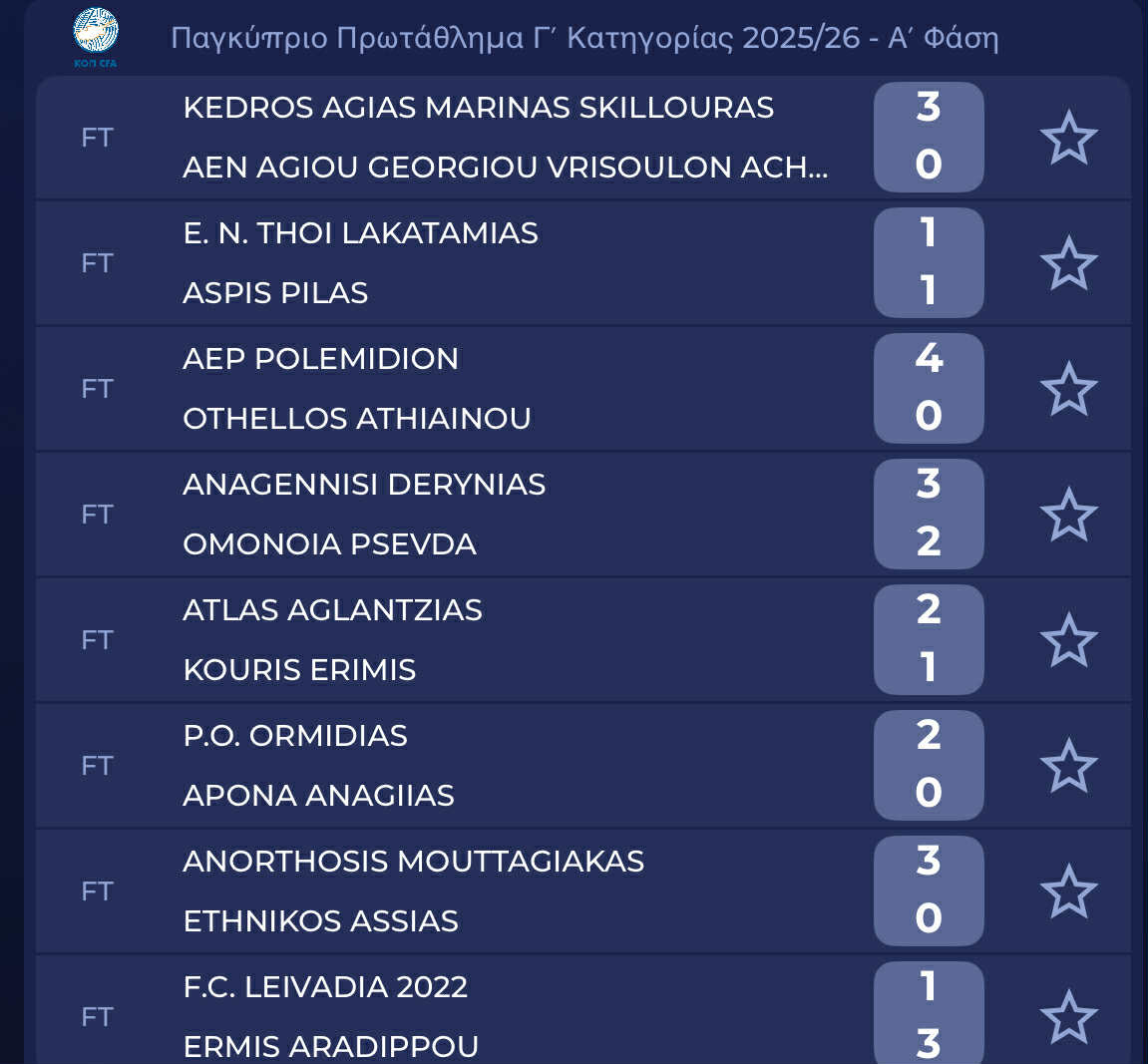The width and height of the screenshot is (1148, 1064).
Task: Mark P.O. Ormidias match as favorite
Action: [1068, 766]
